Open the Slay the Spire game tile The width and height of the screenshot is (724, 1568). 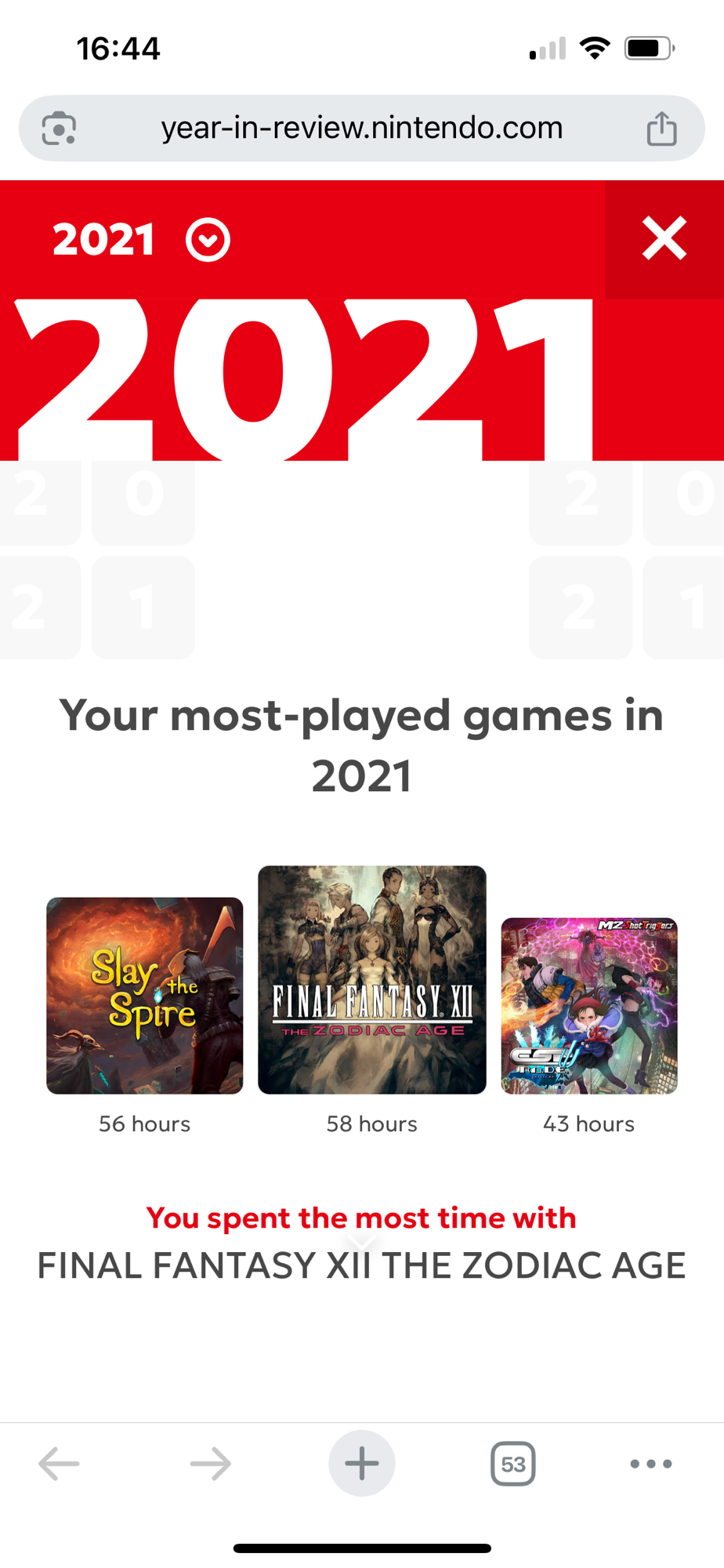pyautogui.click(x=145, y=996)
